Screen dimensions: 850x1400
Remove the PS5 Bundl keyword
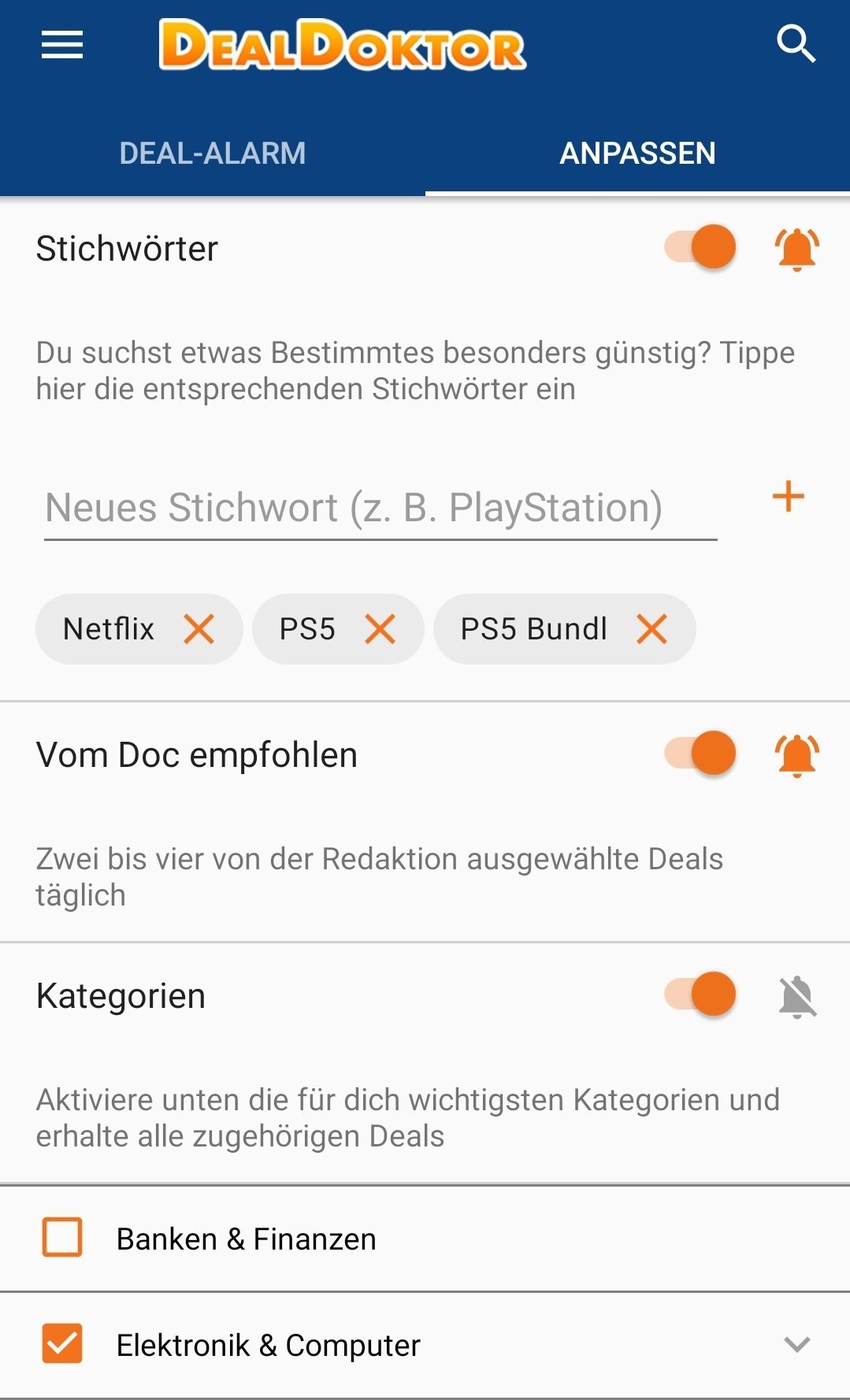tap(651, 629)
